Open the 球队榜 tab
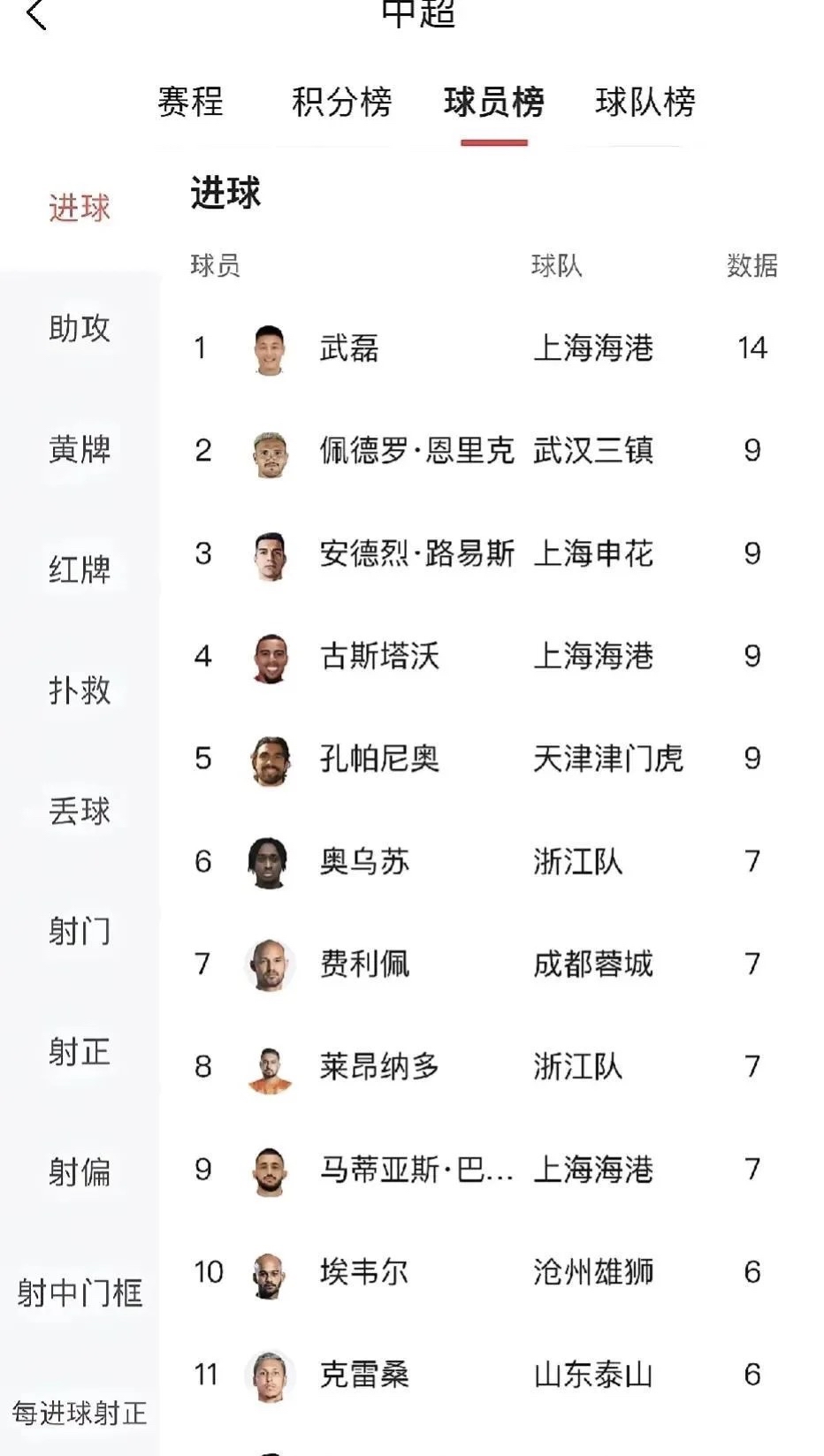The height and width of the screenshot is (1456, 824). pos(645,102)
